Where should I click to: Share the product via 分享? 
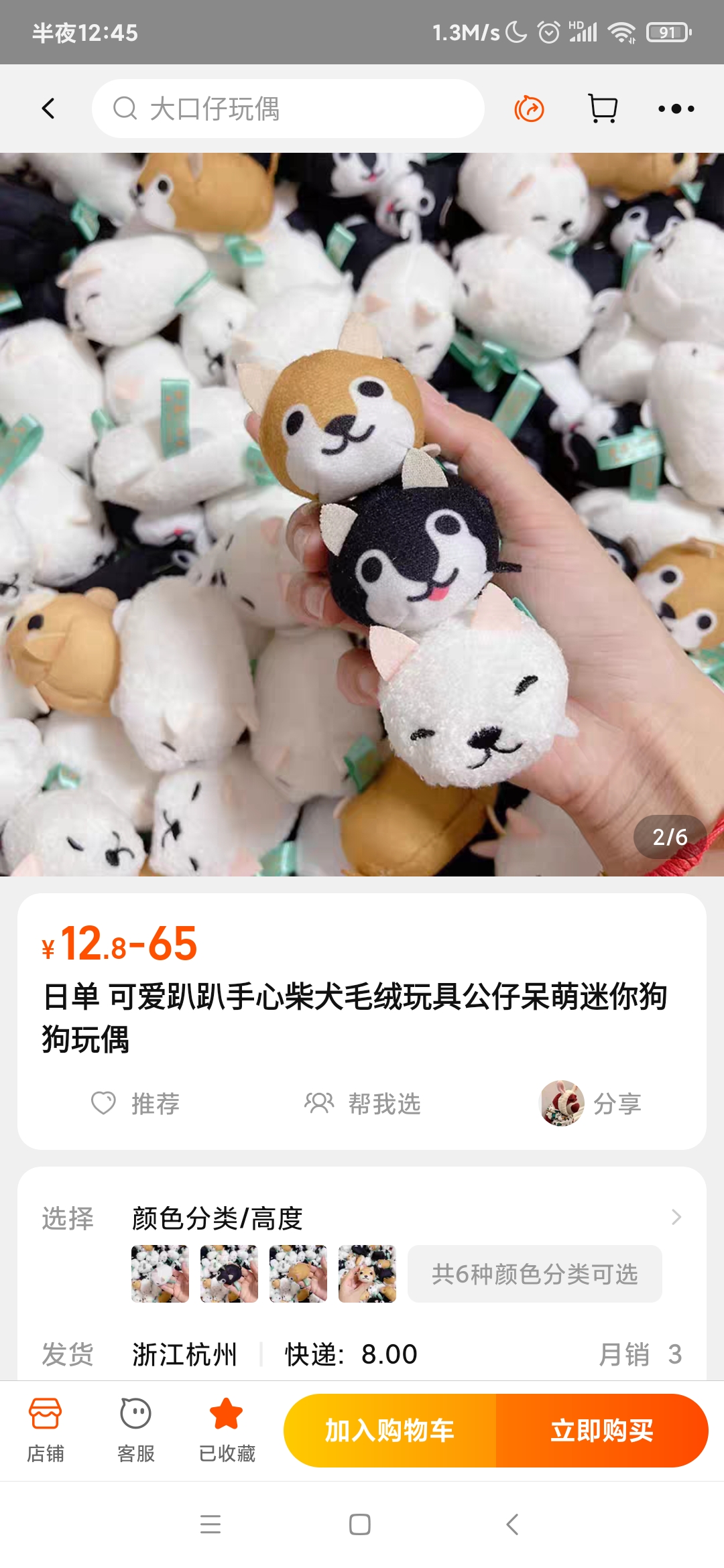click(x=591, y=1103)
